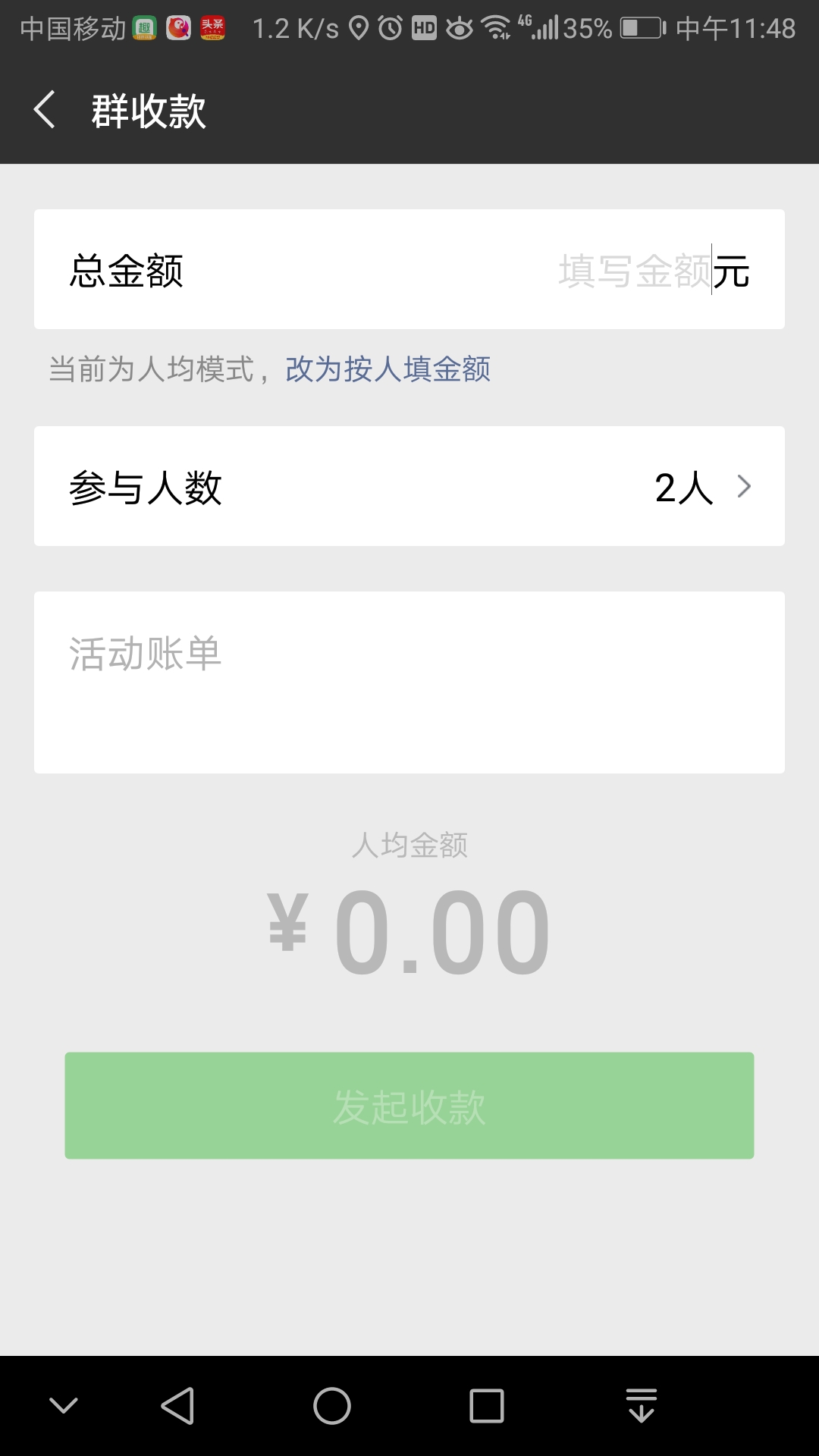Tap the battery level indicator
Screen dimensions: 819x1456
[x=641, y=27]
